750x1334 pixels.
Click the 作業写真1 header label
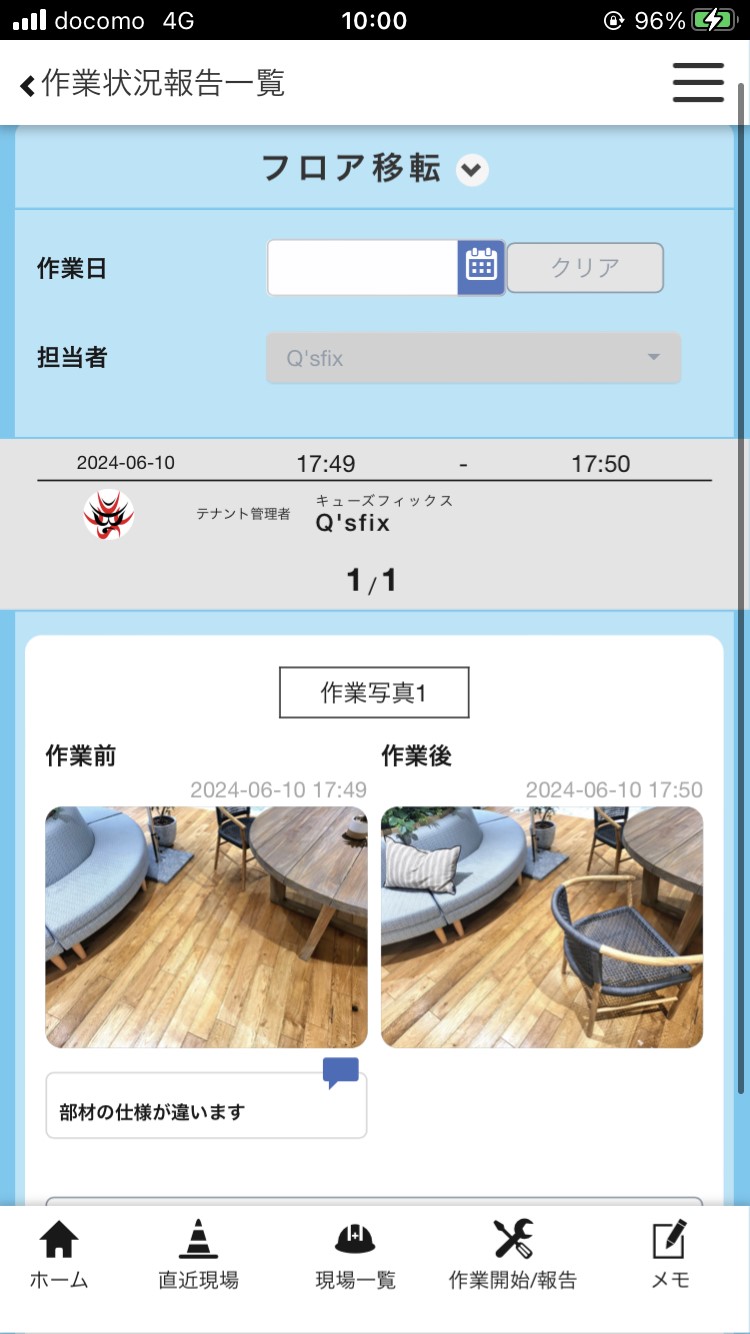click(373, 691)
